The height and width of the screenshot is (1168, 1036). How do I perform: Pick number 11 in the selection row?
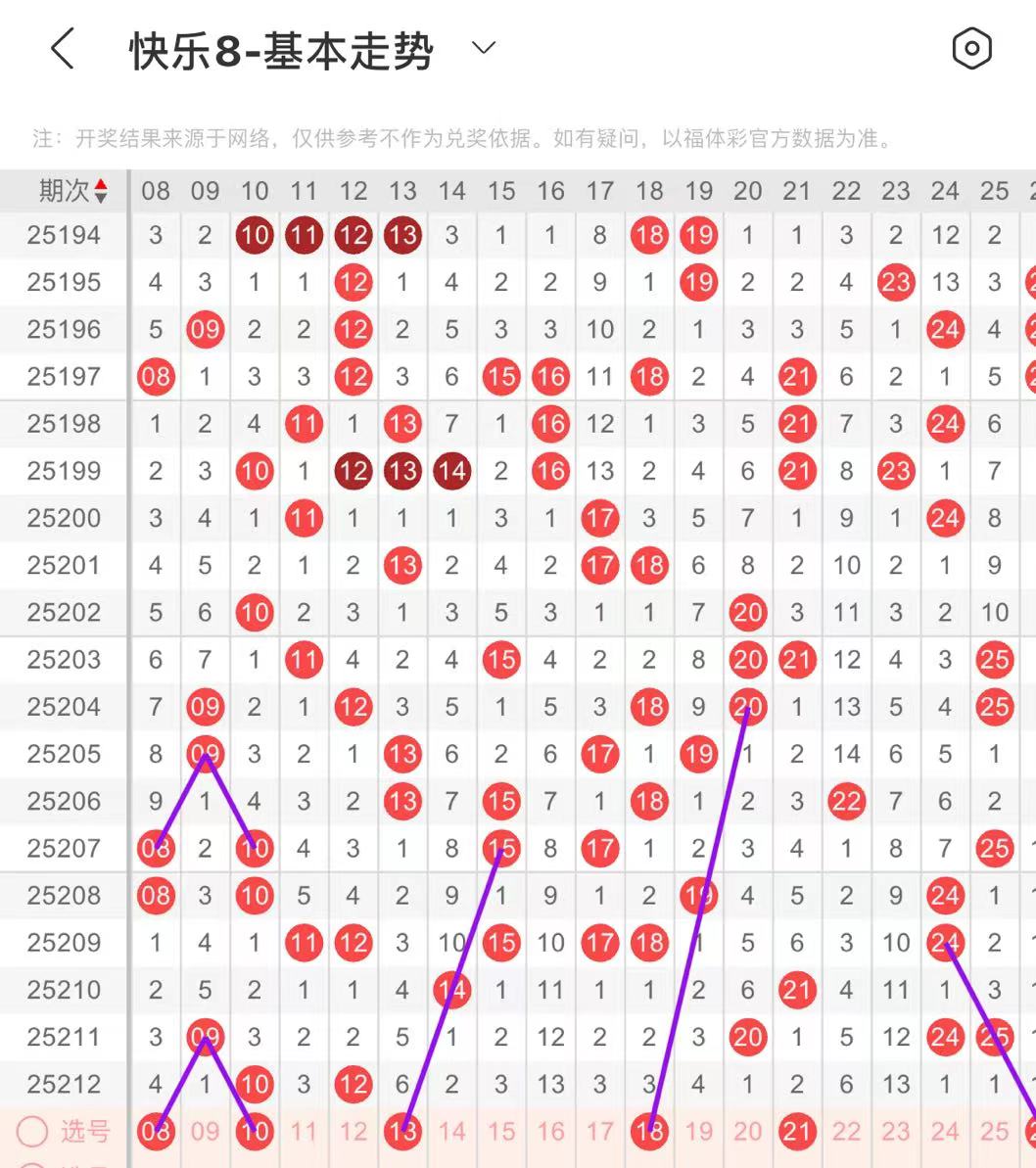[x=304, y=1132]
